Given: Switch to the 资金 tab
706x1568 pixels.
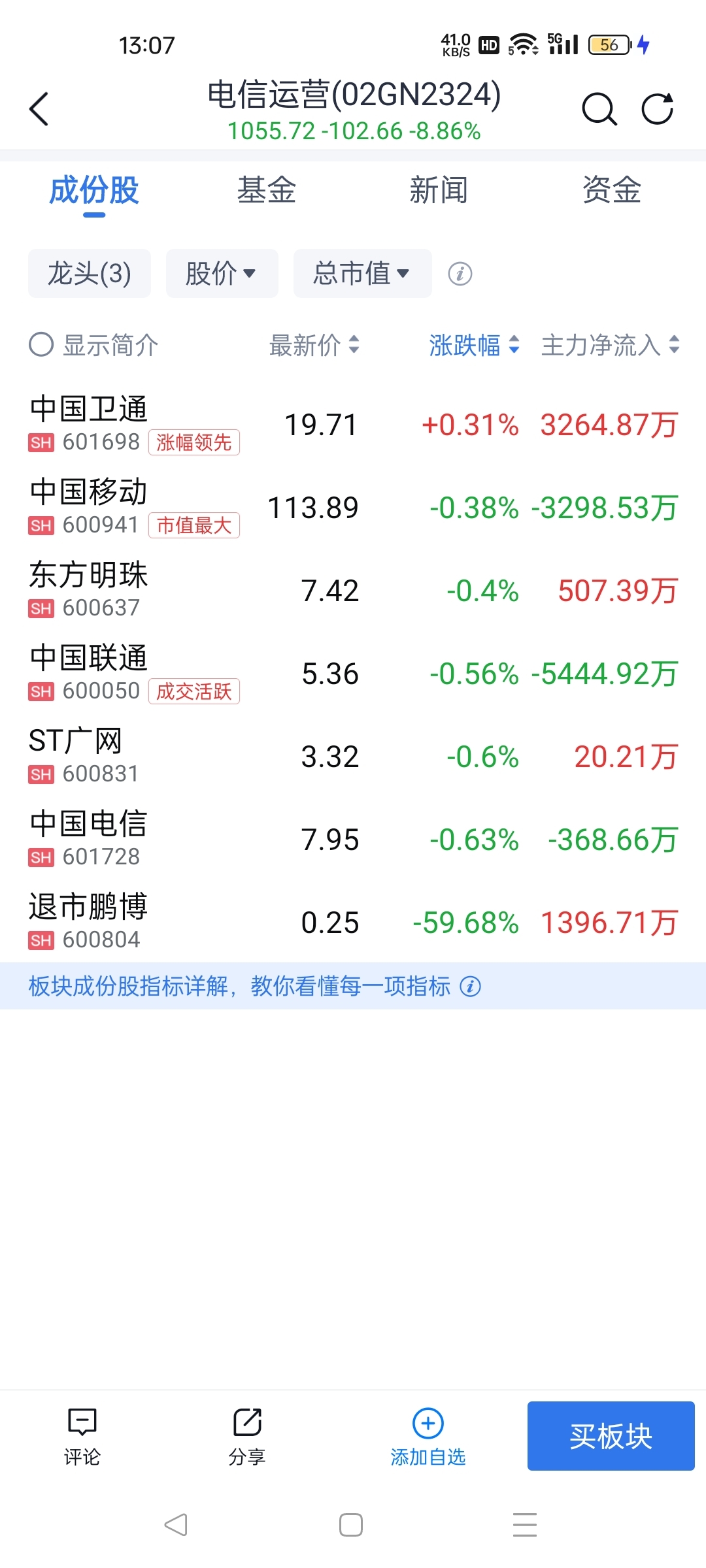Looking at the screenshot, I should tap(612, 190).
